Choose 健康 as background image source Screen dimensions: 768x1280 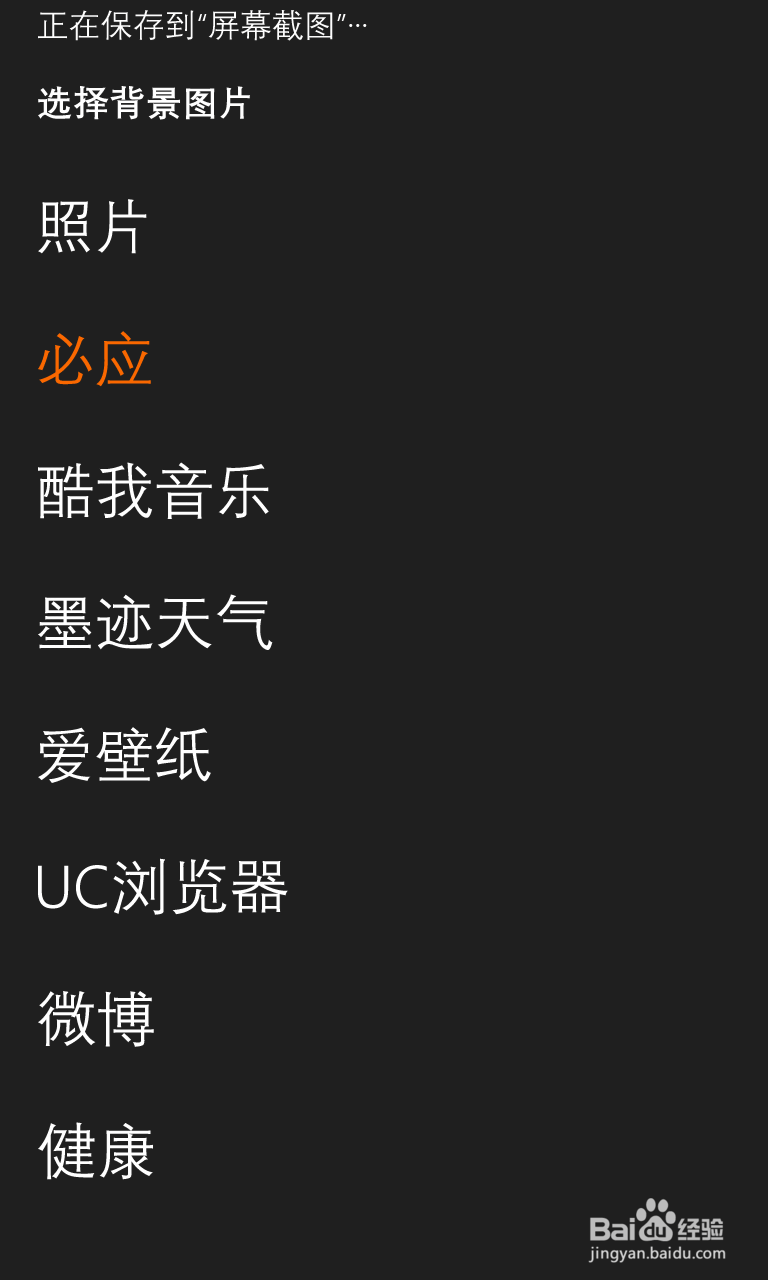pos(94,1150)
